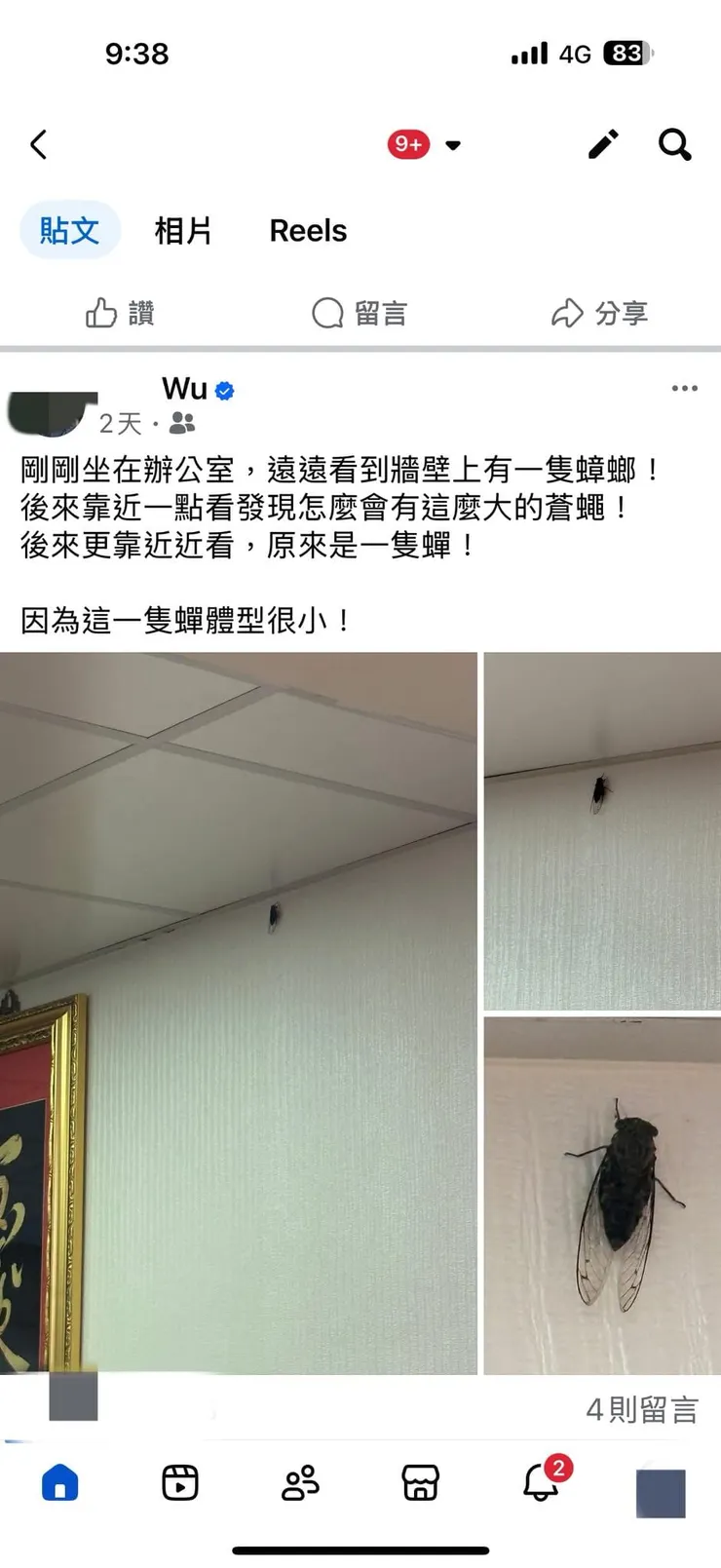This screenshot has height=1568, width=721.
Task: Switch to the 相片 tab
Action: [x=183, y=231]
